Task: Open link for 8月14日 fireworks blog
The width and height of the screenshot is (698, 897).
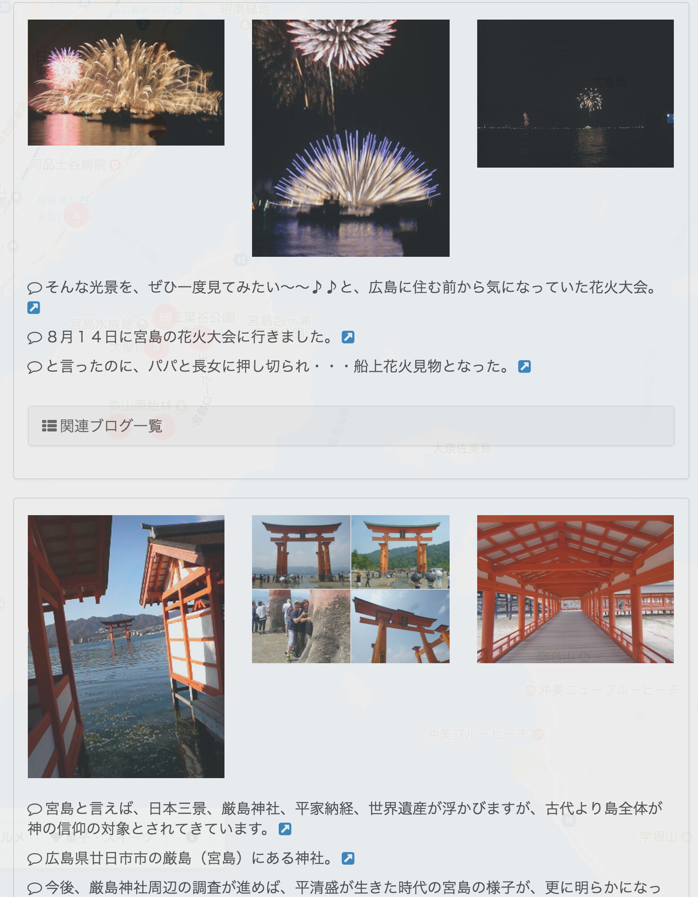Action: (x=348, y=337)
